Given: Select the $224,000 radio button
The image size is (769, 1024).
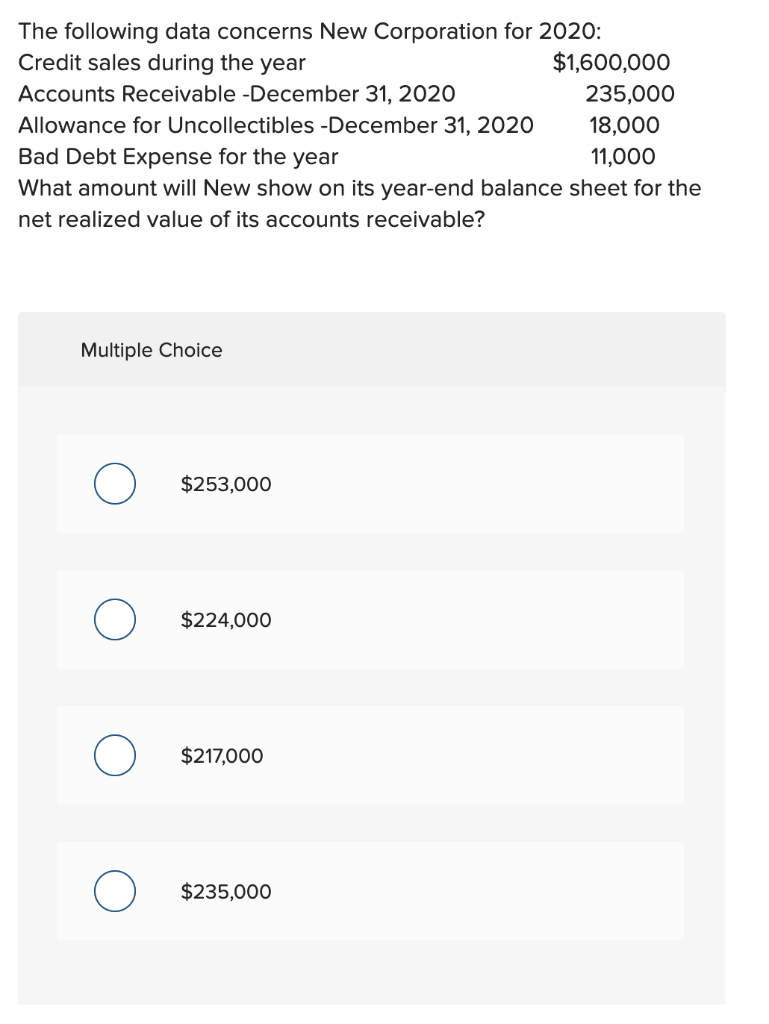Looking at the screenshot, I should (113, 619).
